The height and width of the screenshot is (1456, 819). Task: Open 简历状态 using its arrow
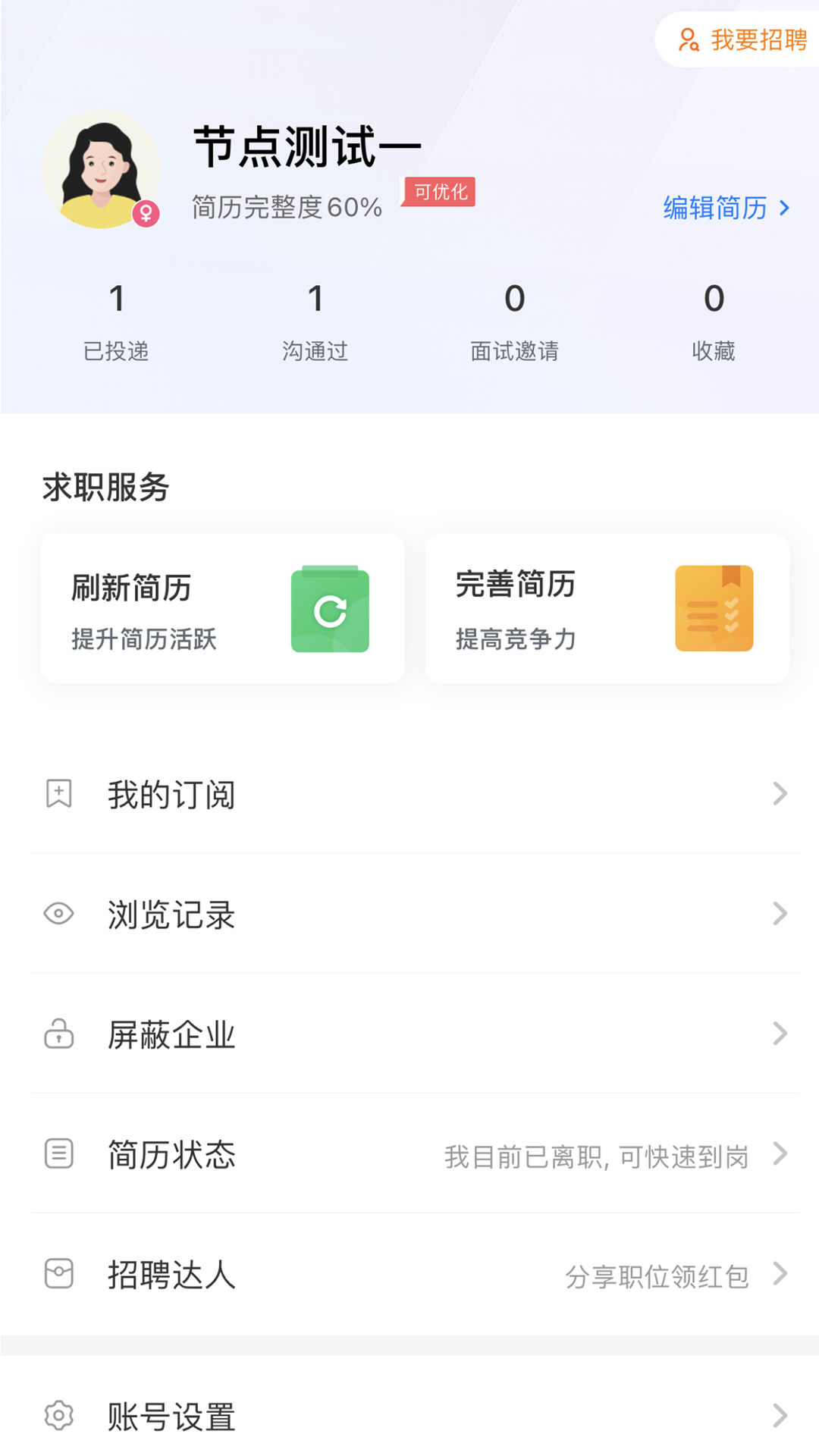pos(782,1155)
